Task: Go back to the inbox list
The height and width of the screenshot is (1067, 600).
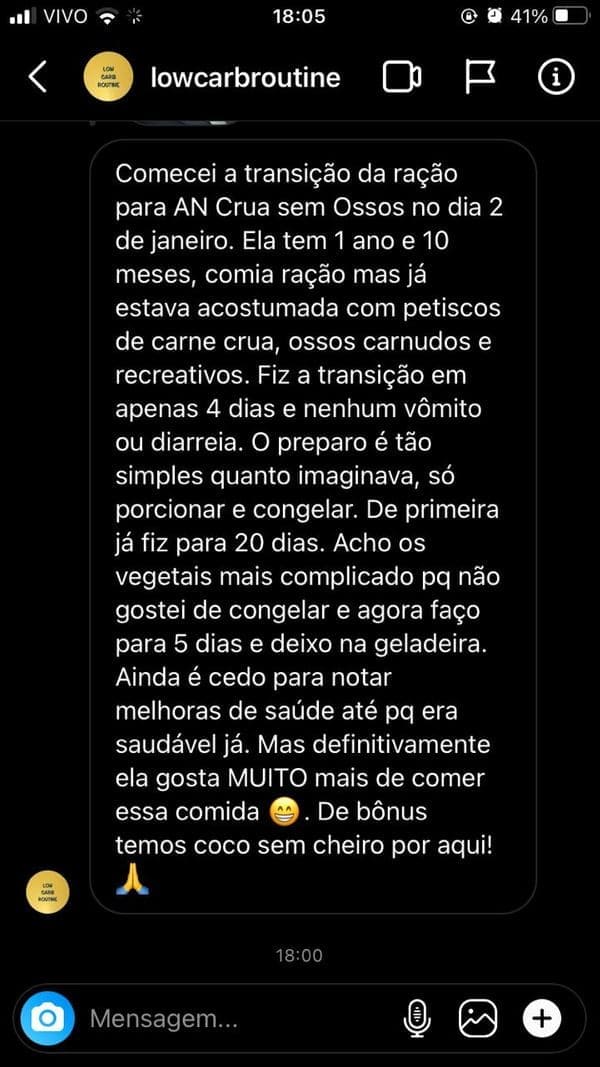Action: pos(38,77)
